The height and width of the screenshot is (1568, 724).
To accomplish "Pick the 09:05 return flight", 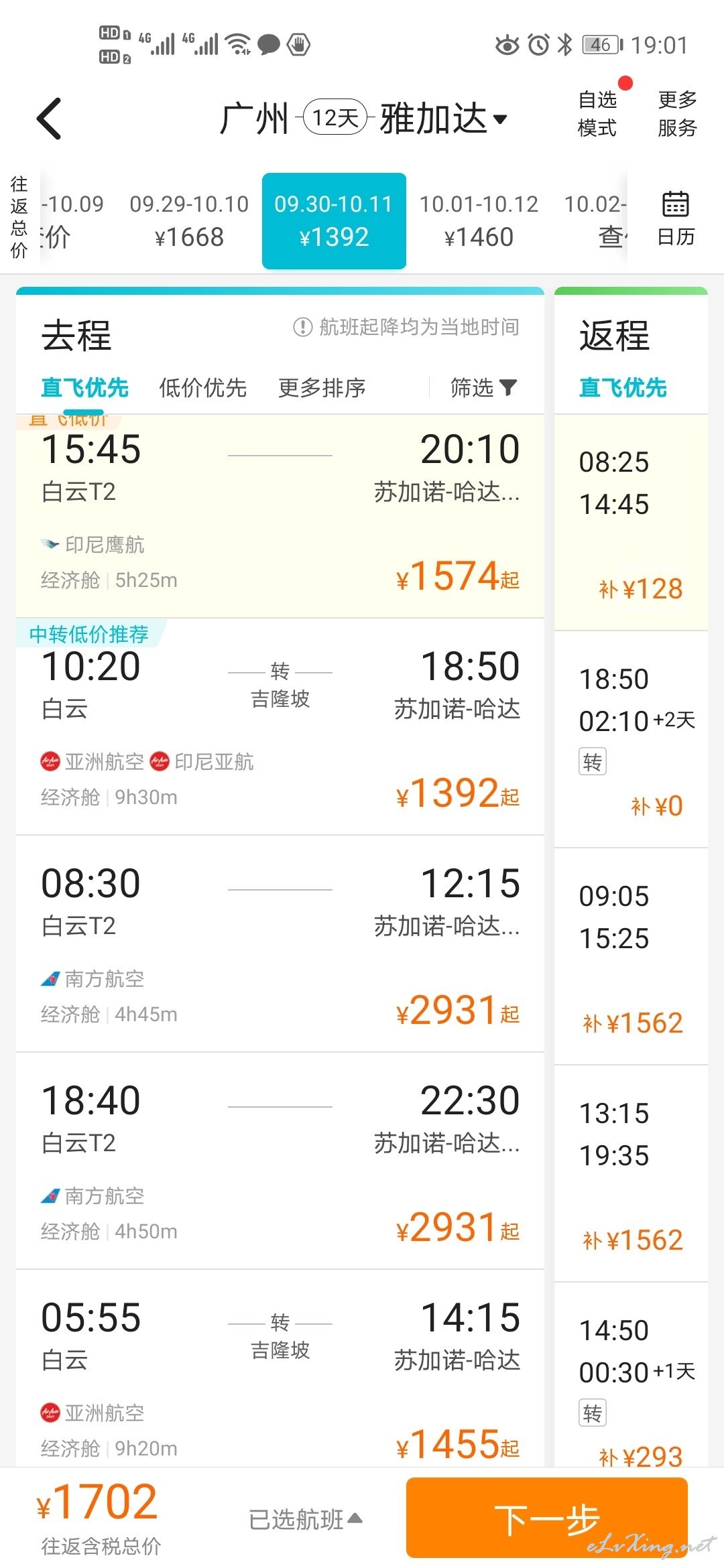I will pyautogui.click(x=631, y=956).
